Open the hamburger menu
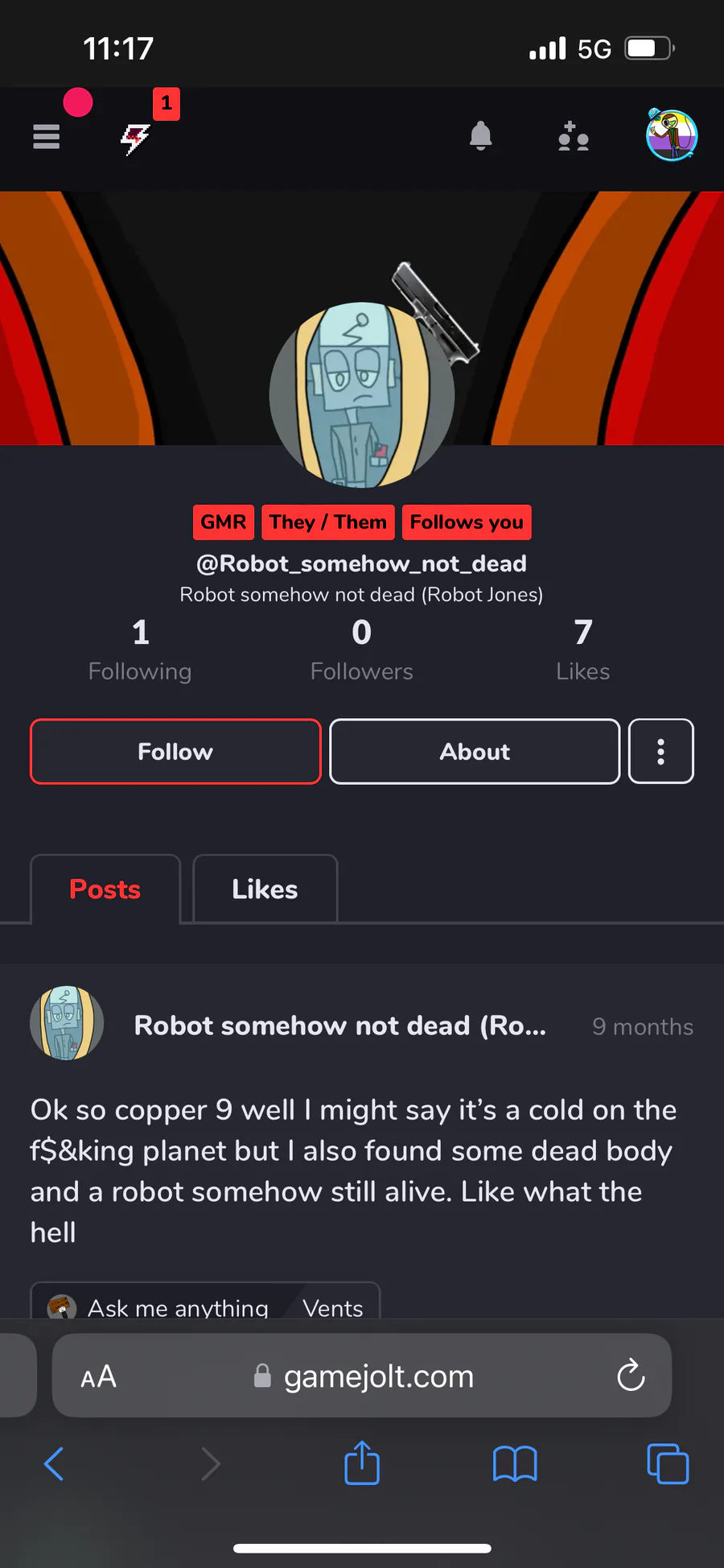Image resolution: width=724 pixels, height=1568 pixels. 47,137
